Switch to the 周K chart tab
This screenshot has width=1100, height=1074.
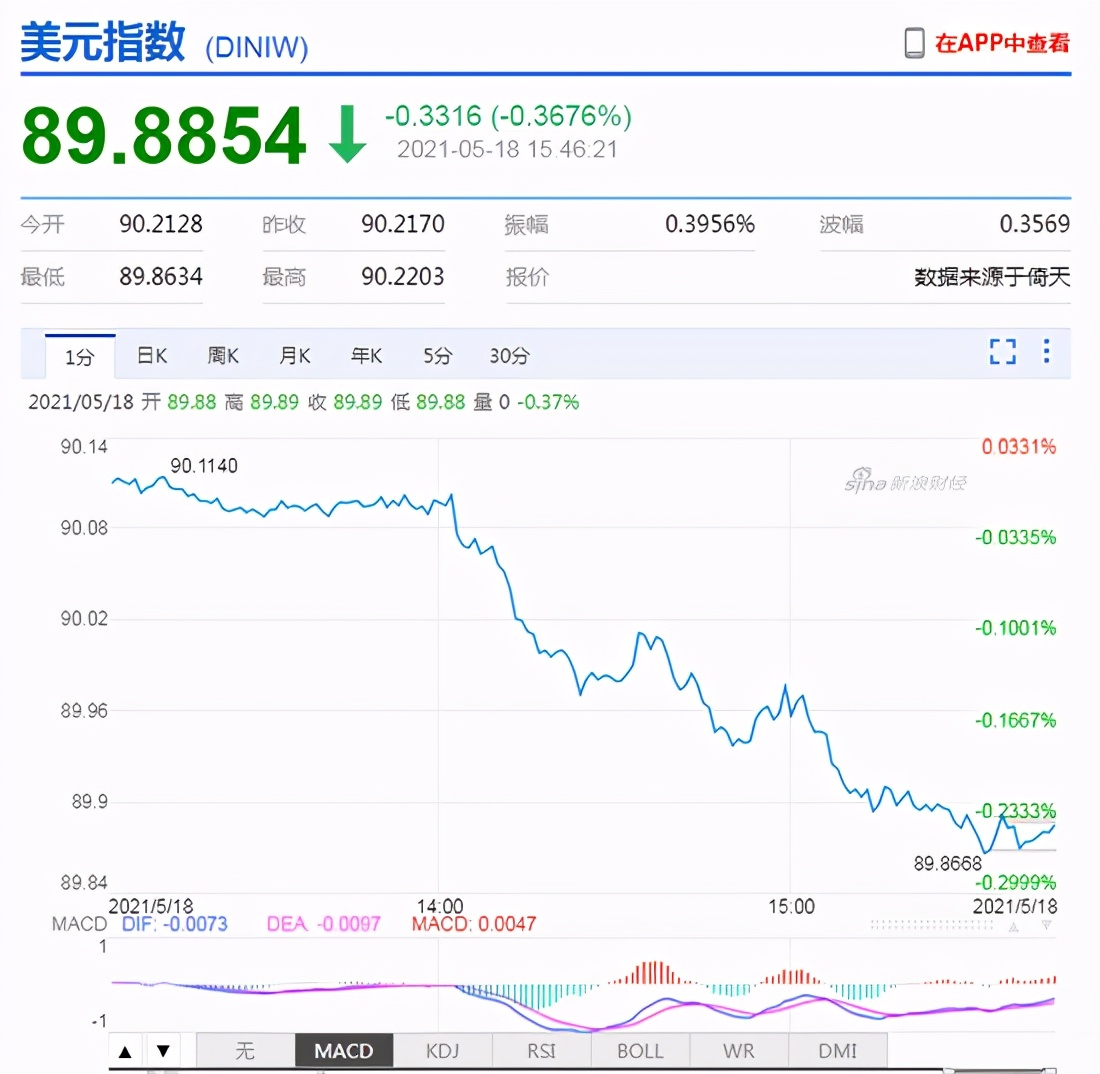coord(223,355)
